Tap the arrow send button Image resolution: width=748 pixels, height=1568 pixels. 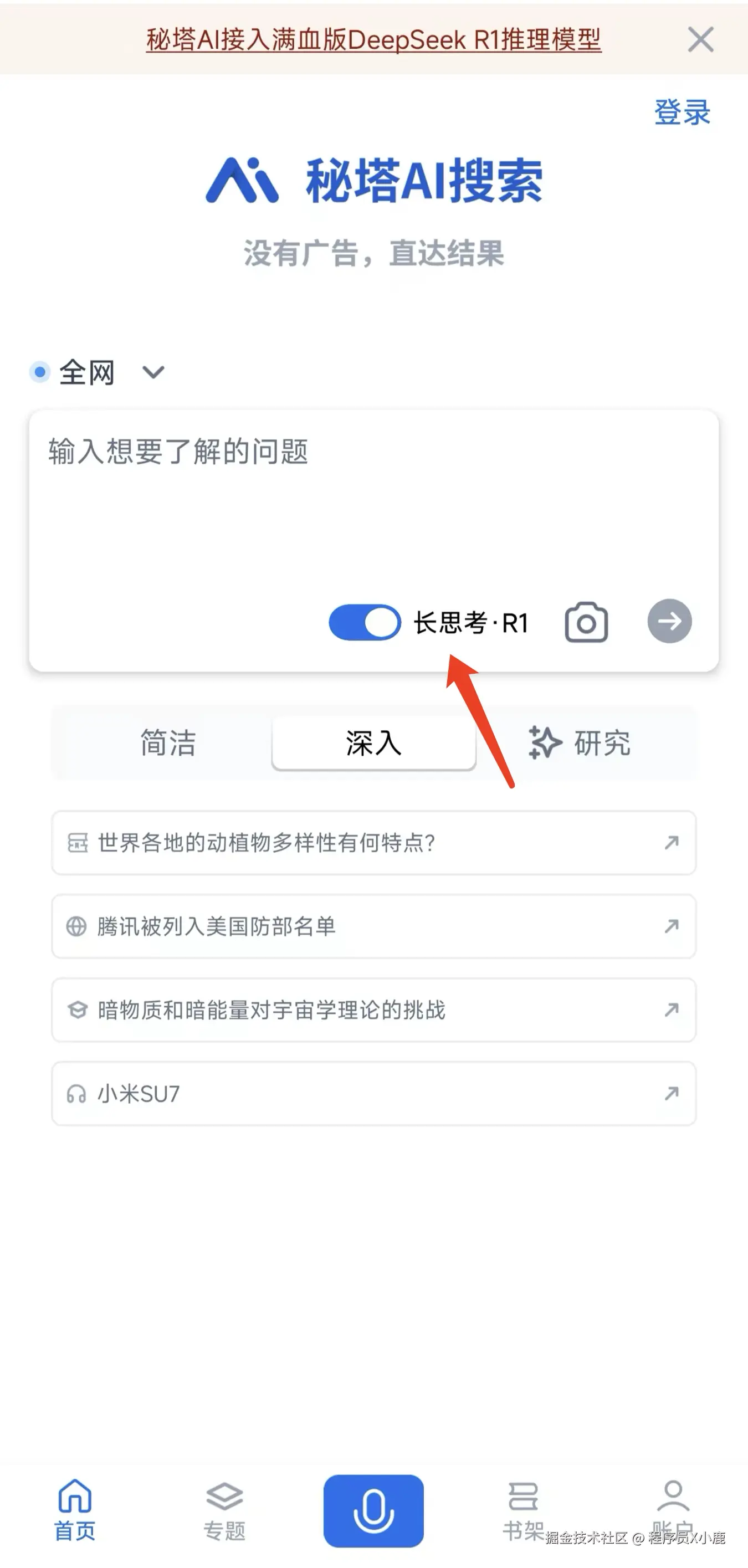669,621
